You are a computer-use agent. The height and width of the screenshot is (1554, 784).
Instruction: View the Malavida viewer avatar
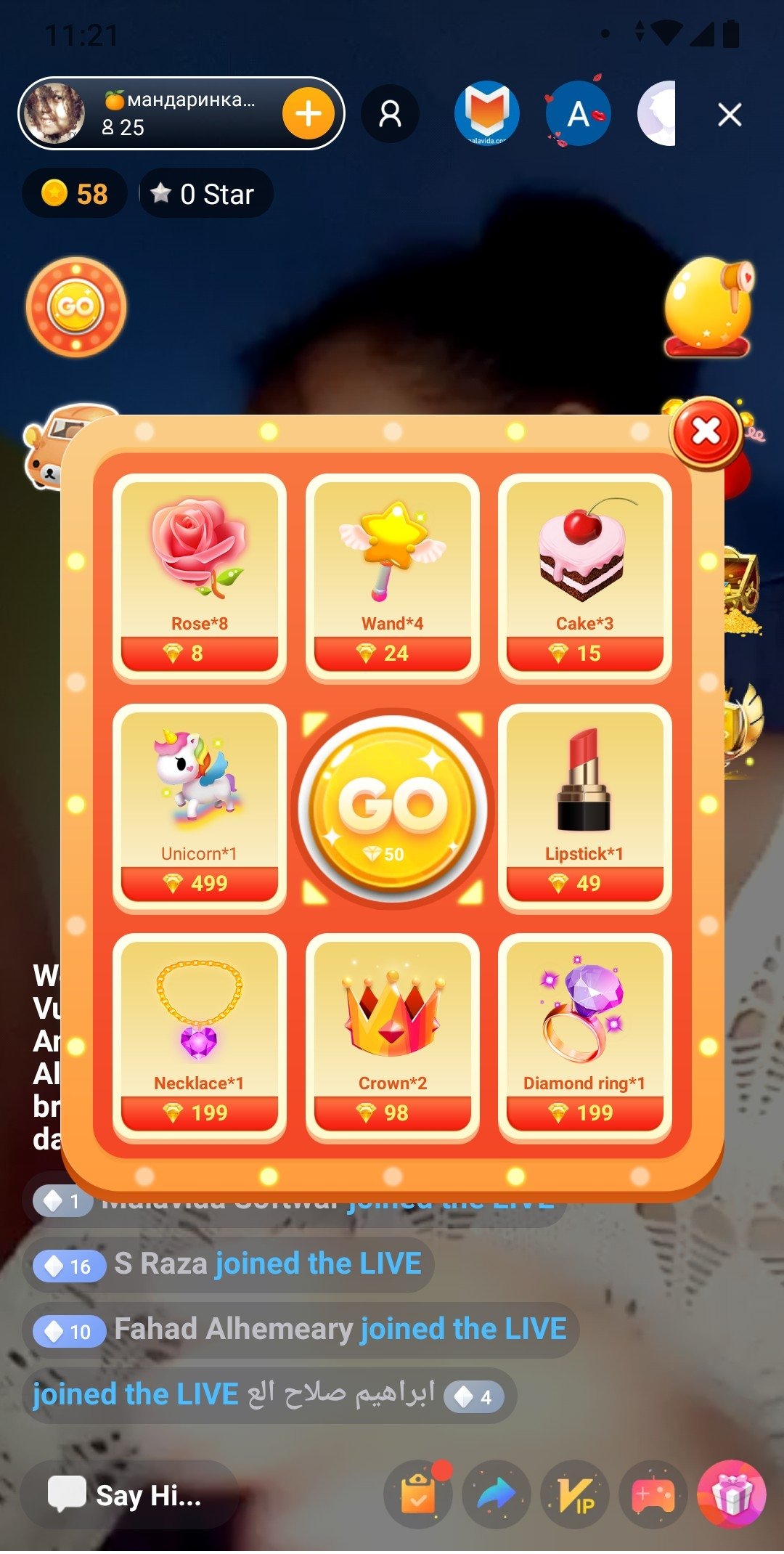[487, 113]
